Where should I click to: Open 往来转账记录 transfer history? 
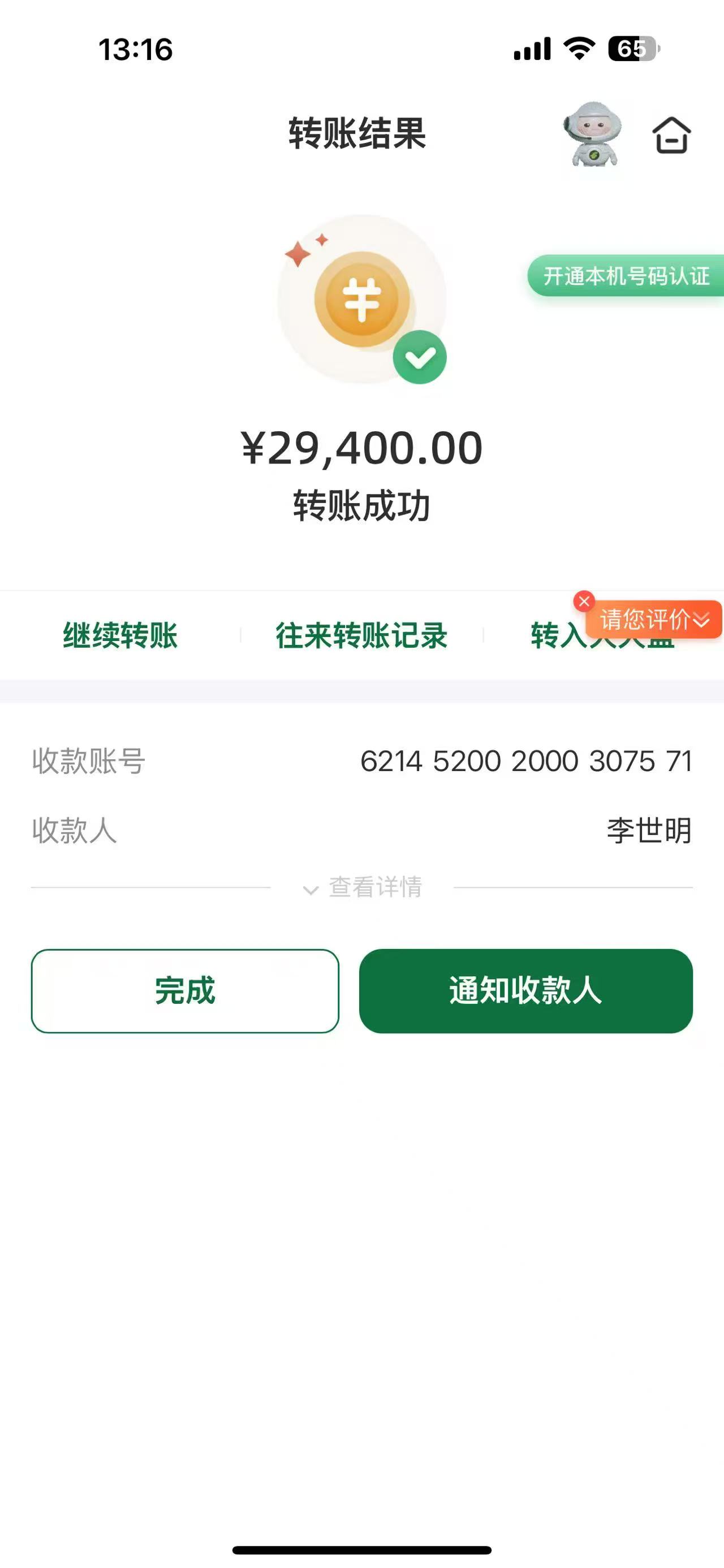click(x=361, y=635)
